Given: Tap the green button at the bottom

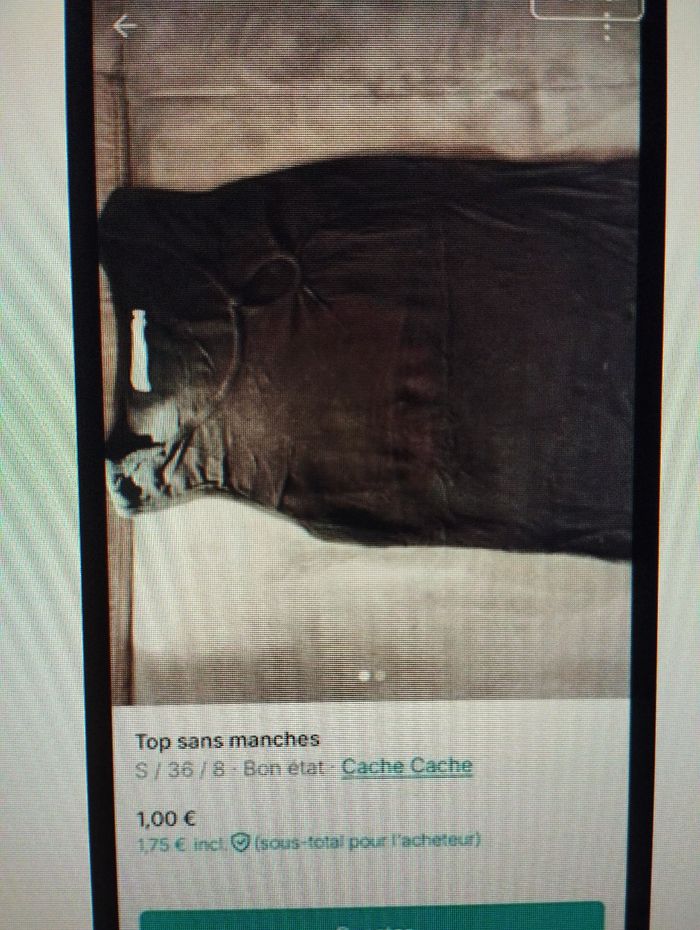Looking at the screenshot, I should click(x=371, y=916).
